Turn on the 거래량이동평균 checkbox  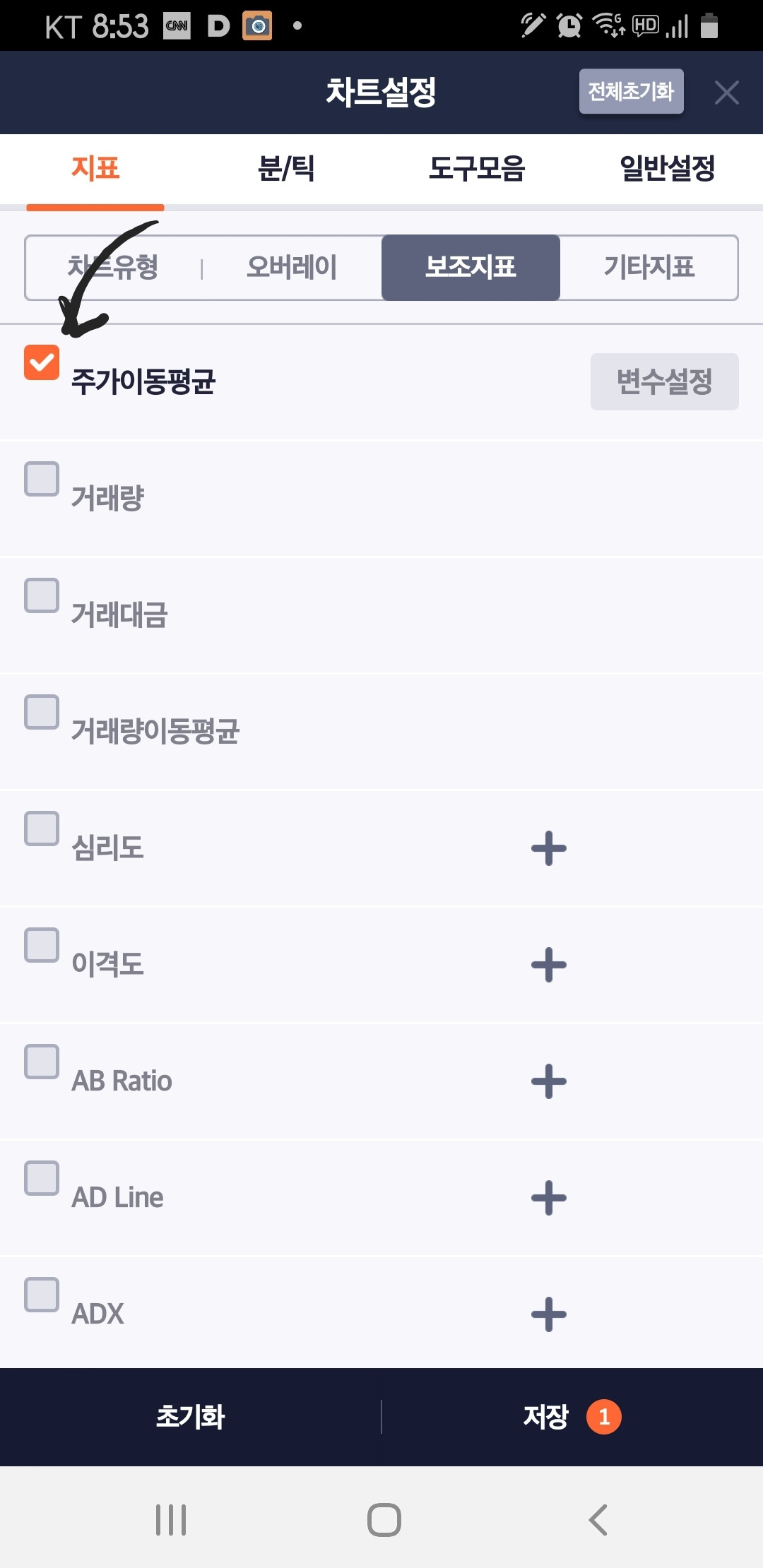pos(42,712)
